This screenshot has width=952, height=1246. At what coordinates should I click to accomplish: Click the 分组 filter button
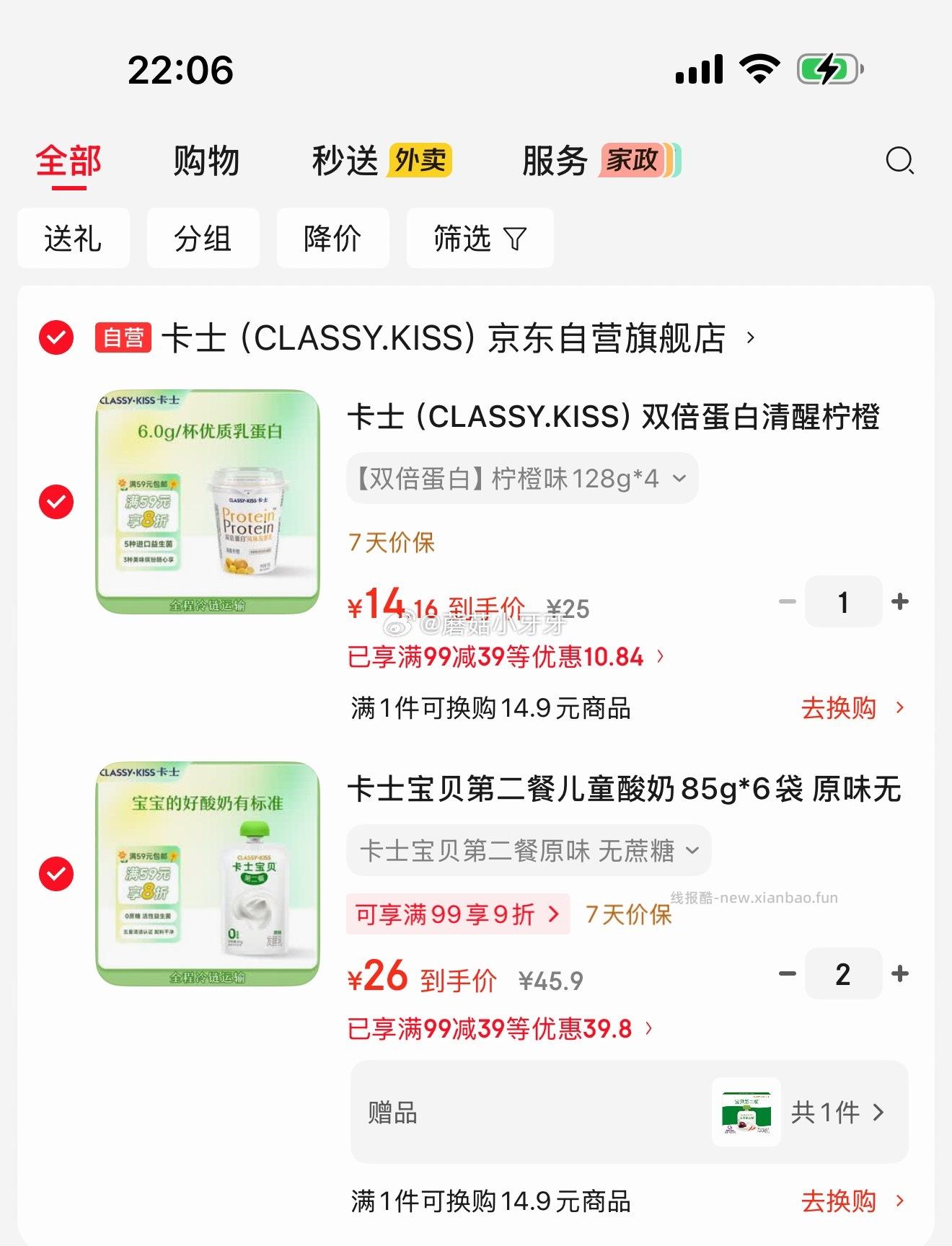point(203,238)
